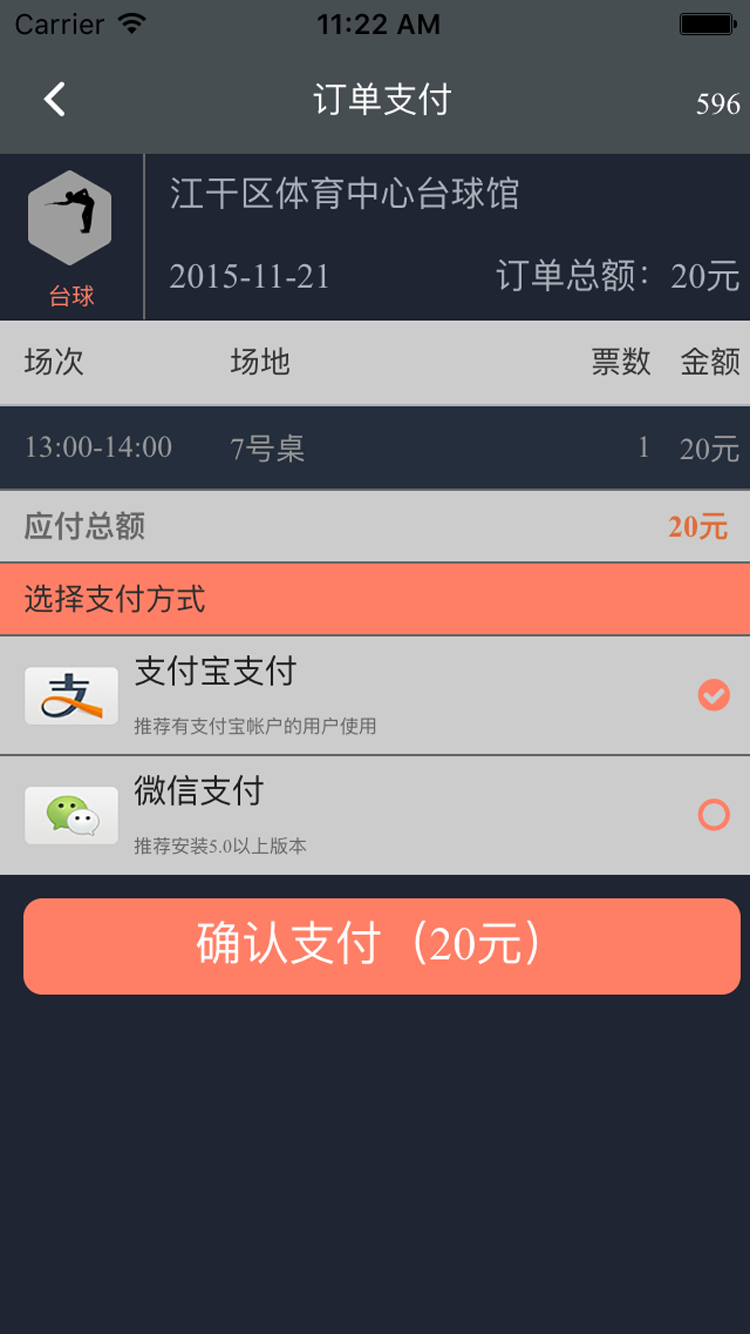This screenshot has width=750, height=1334.
Task: Tap the 选择支付方式 header bar
Action: (375, 599)
